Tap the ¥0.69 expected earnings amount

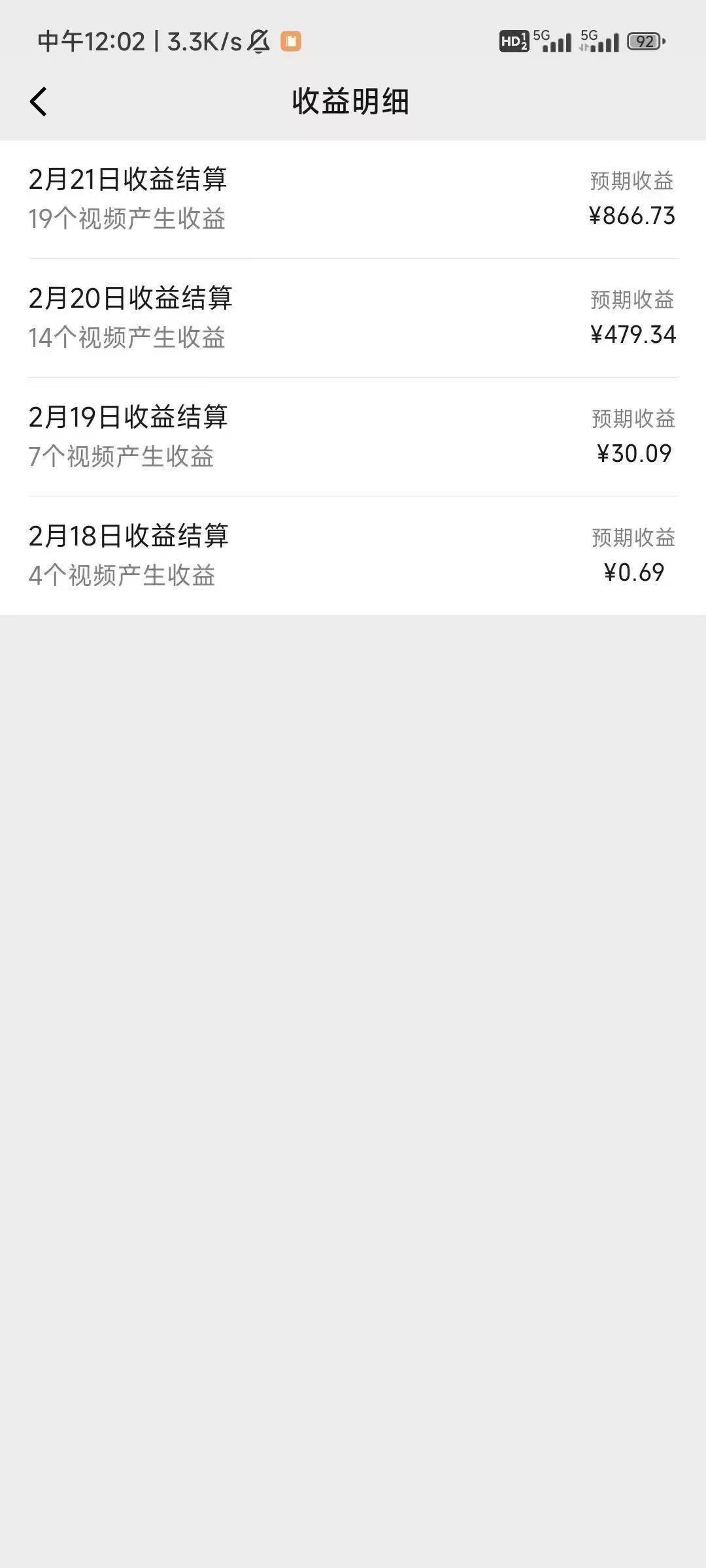[x=633, y=570]
